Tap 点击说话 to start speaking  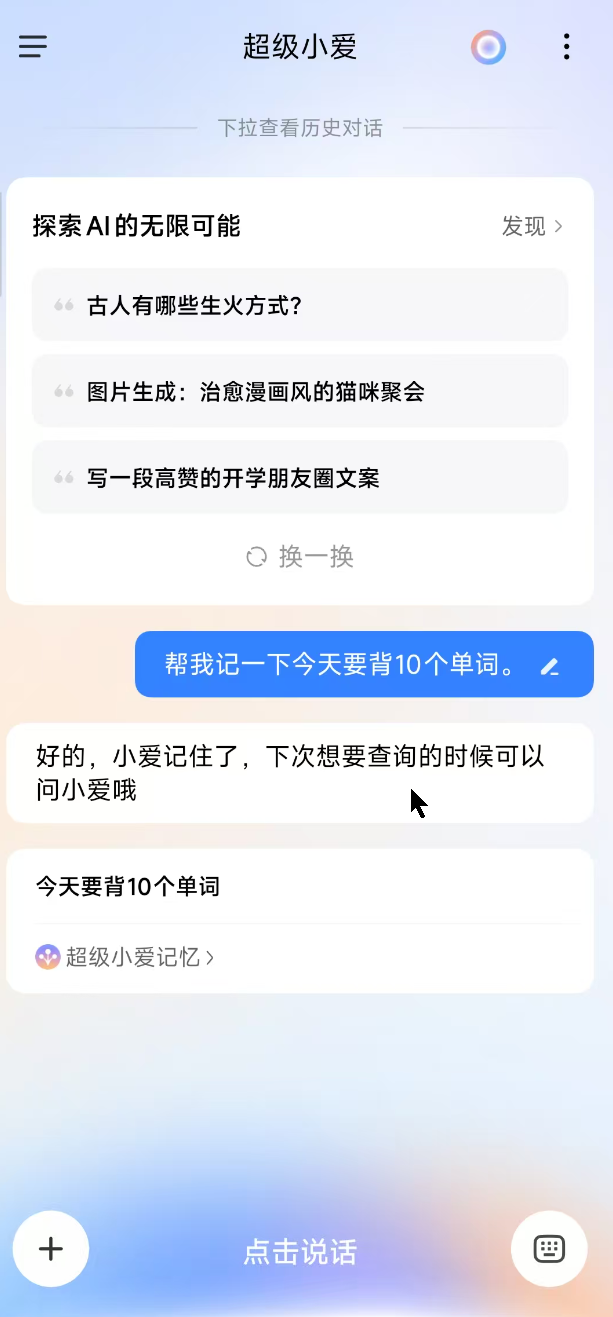click(x=300, y=1252)
